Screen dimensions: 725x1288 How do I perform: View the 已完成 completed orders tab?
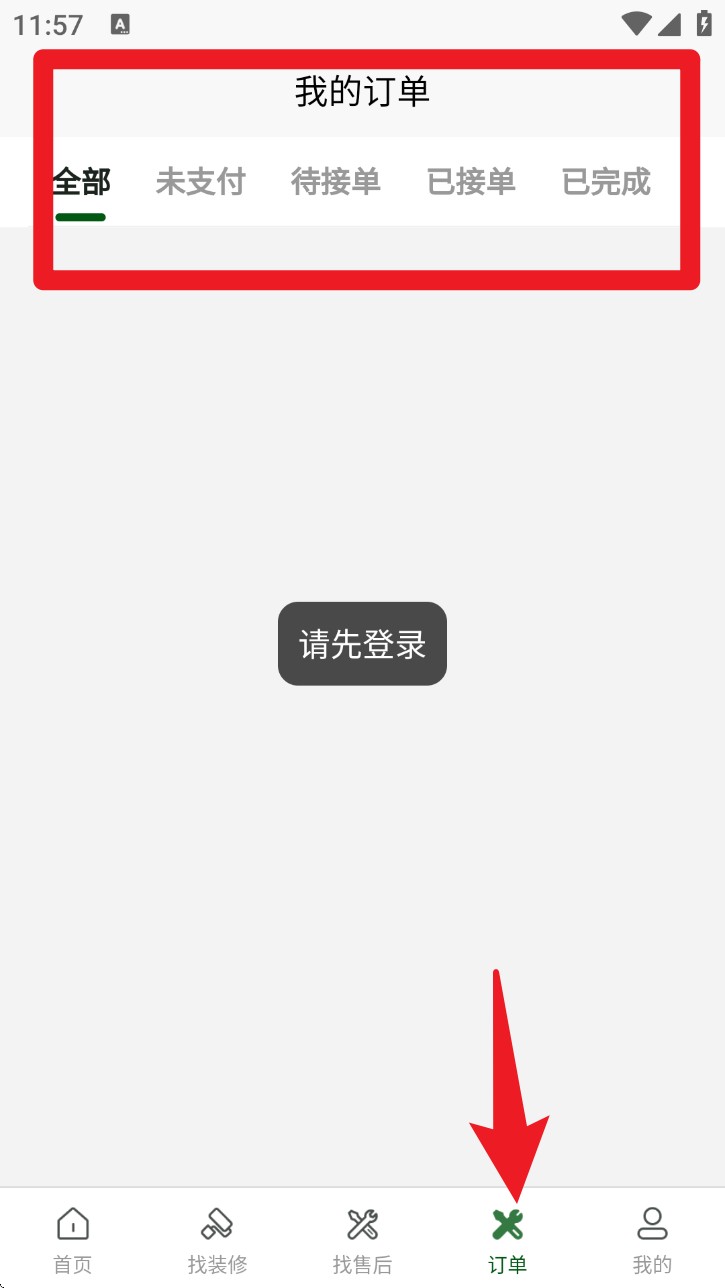pyautogui.click(x=606, y=182)
